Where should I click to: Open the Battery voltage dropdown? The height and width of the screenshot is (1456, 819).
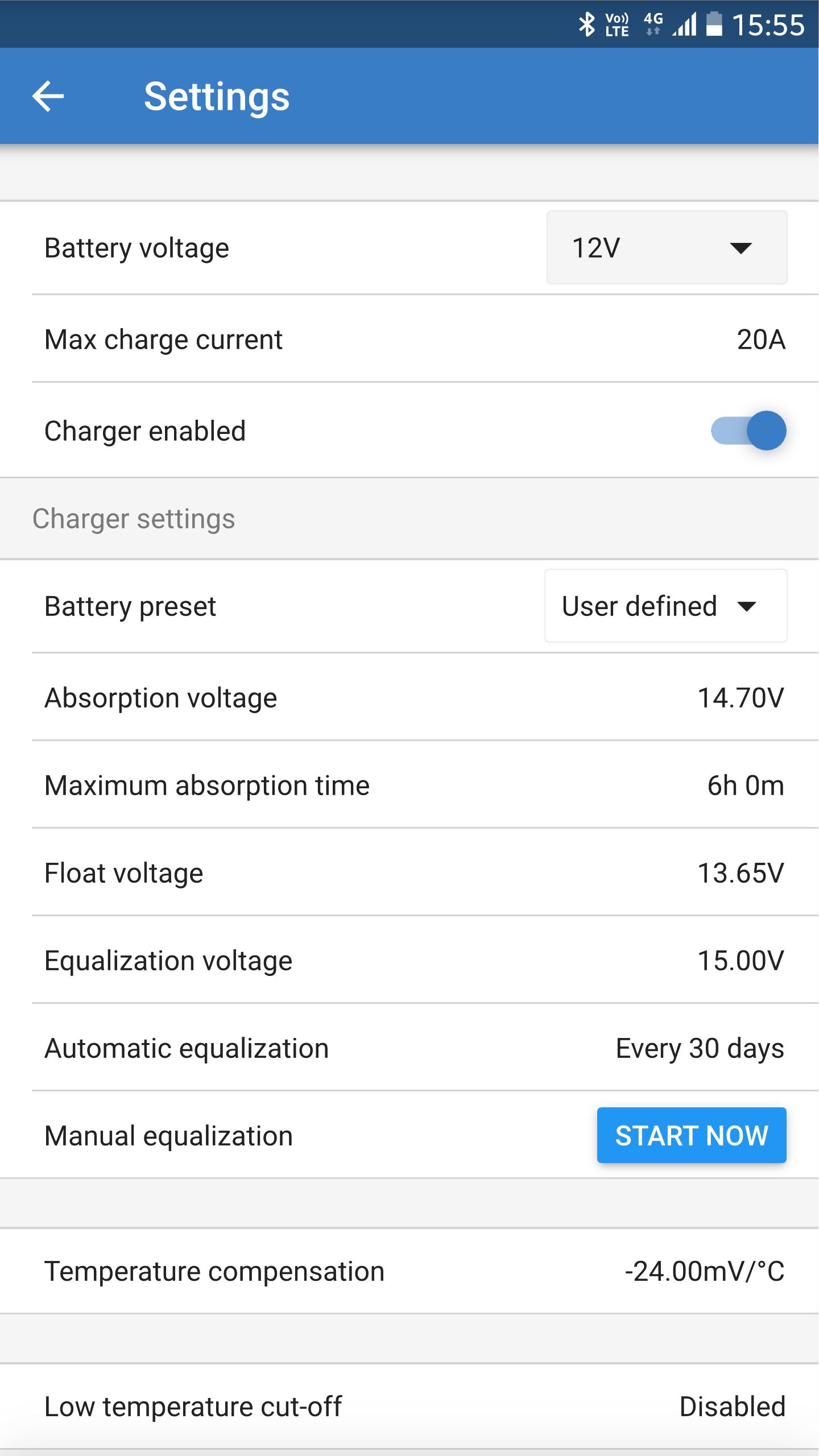tap(665, 247)
